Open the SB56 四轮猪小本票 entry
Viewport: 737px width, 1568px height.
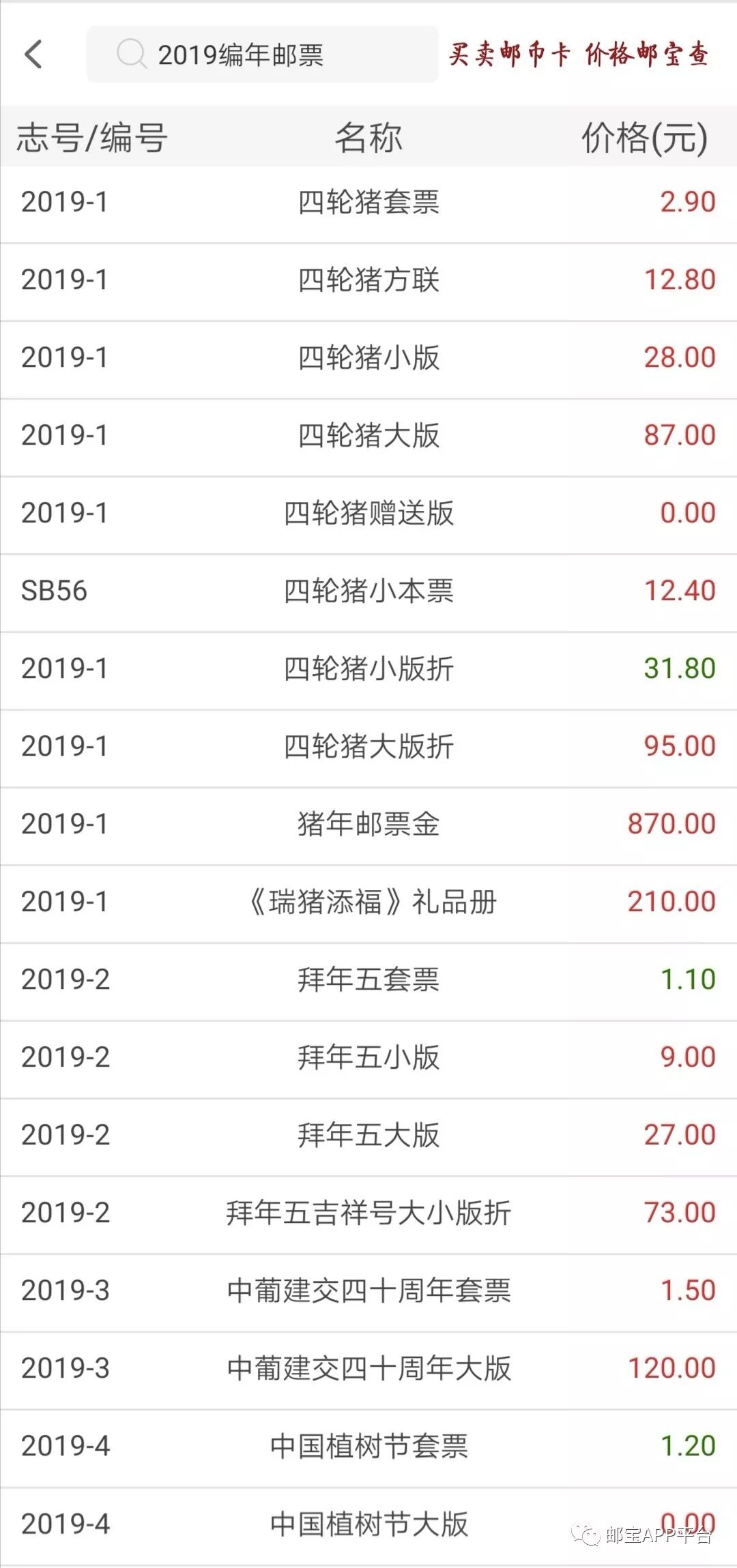(x=369, y=591)
